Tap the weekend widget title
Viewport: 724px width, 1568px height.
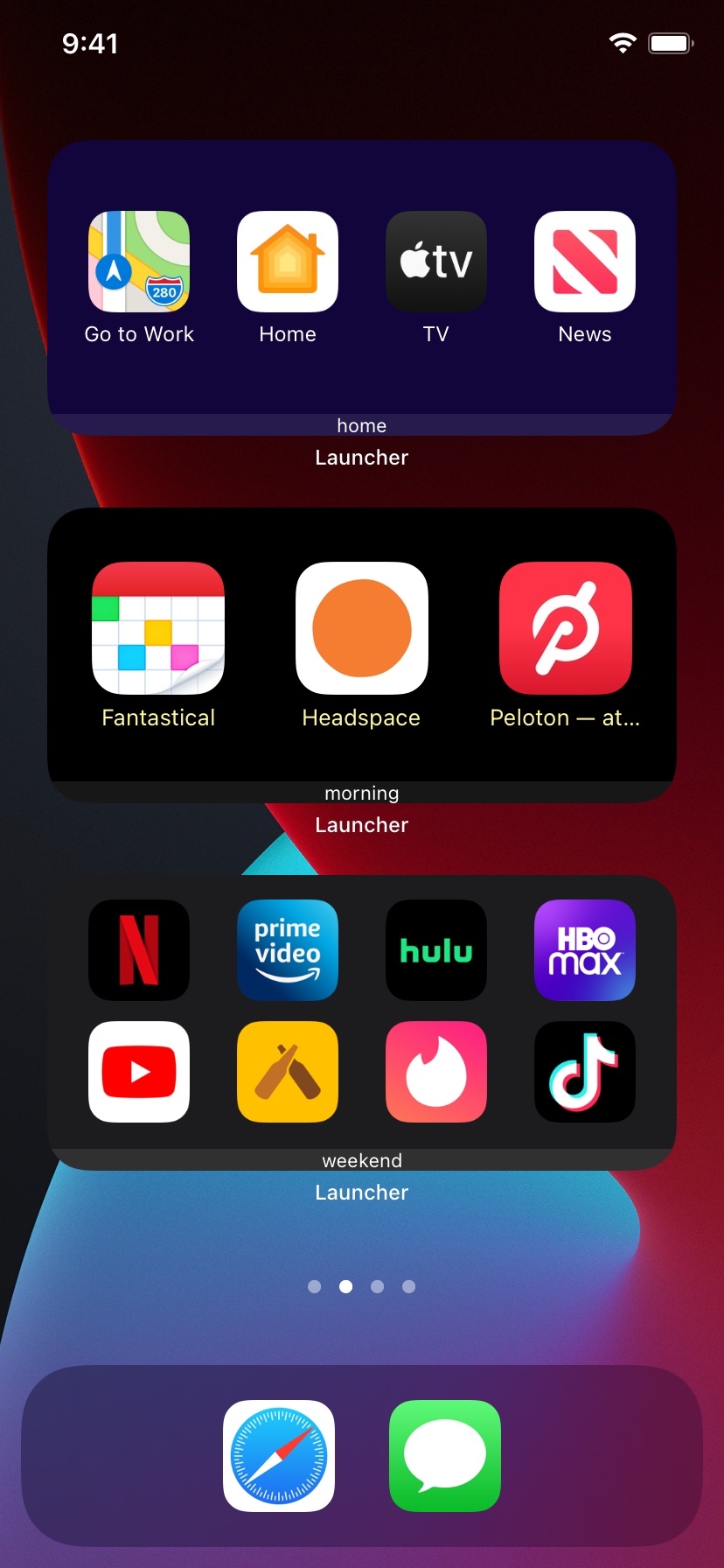(361, 1160)
